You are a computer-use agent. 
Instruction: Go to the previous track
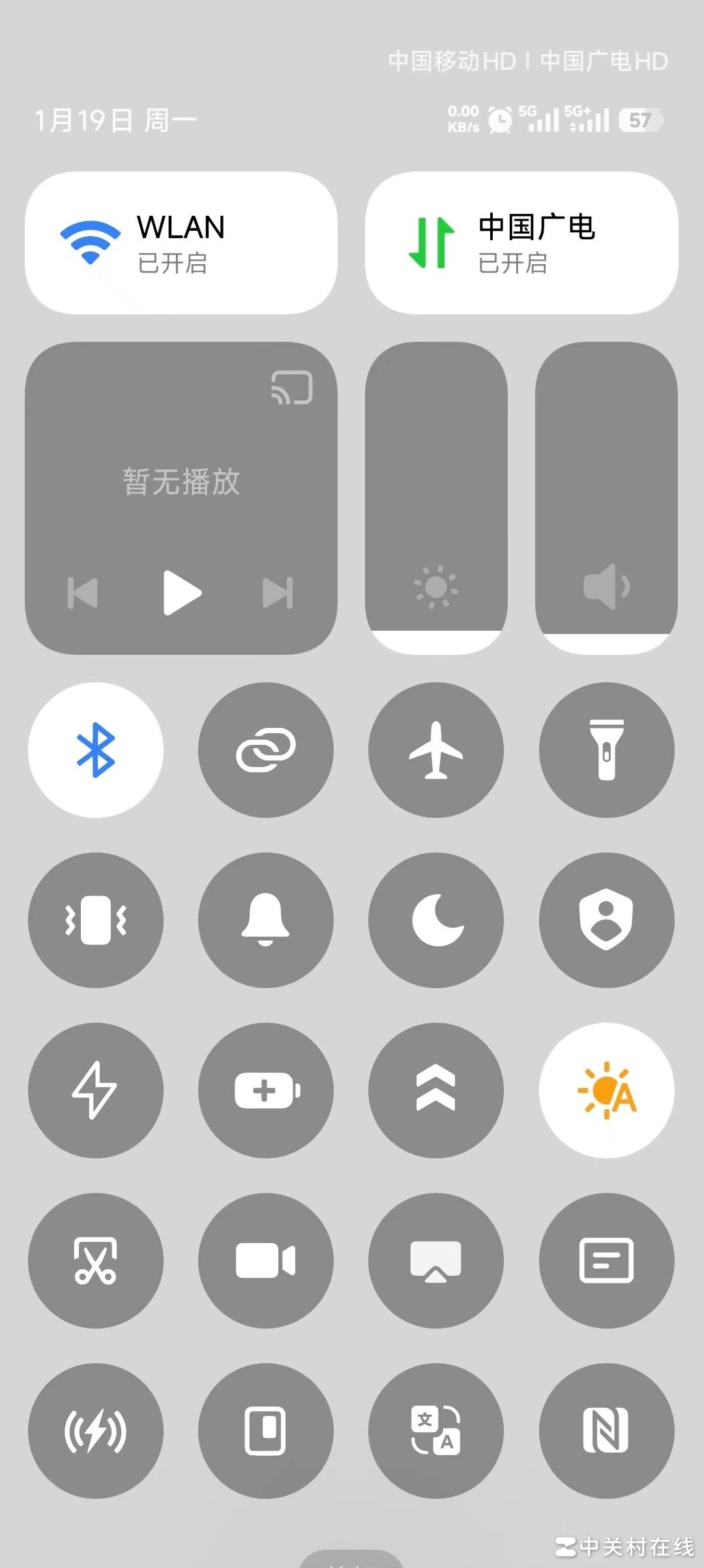coord(83,592)
